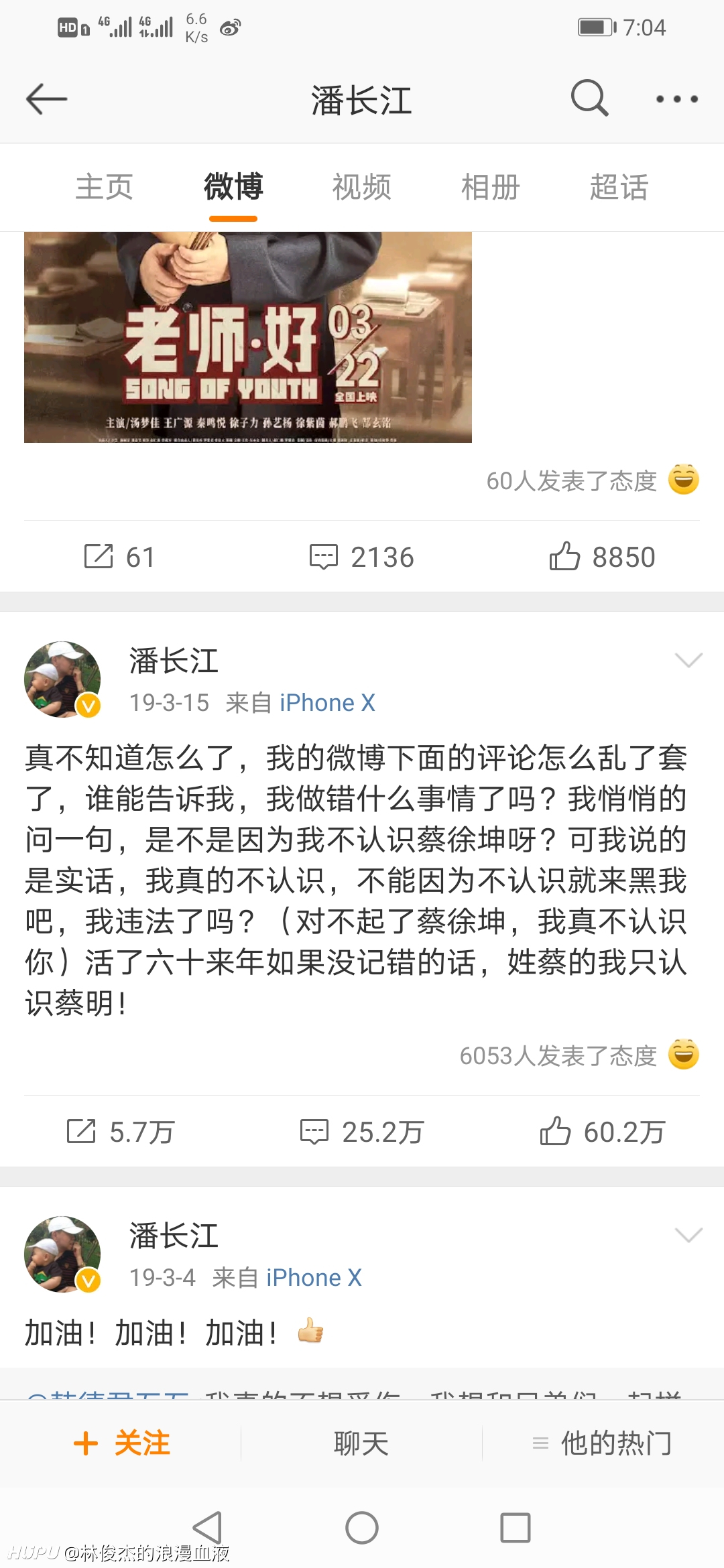This screenshot has height=1568, width=724.
Task: Like the post with 8850 likes
Action: click(602, 557)
